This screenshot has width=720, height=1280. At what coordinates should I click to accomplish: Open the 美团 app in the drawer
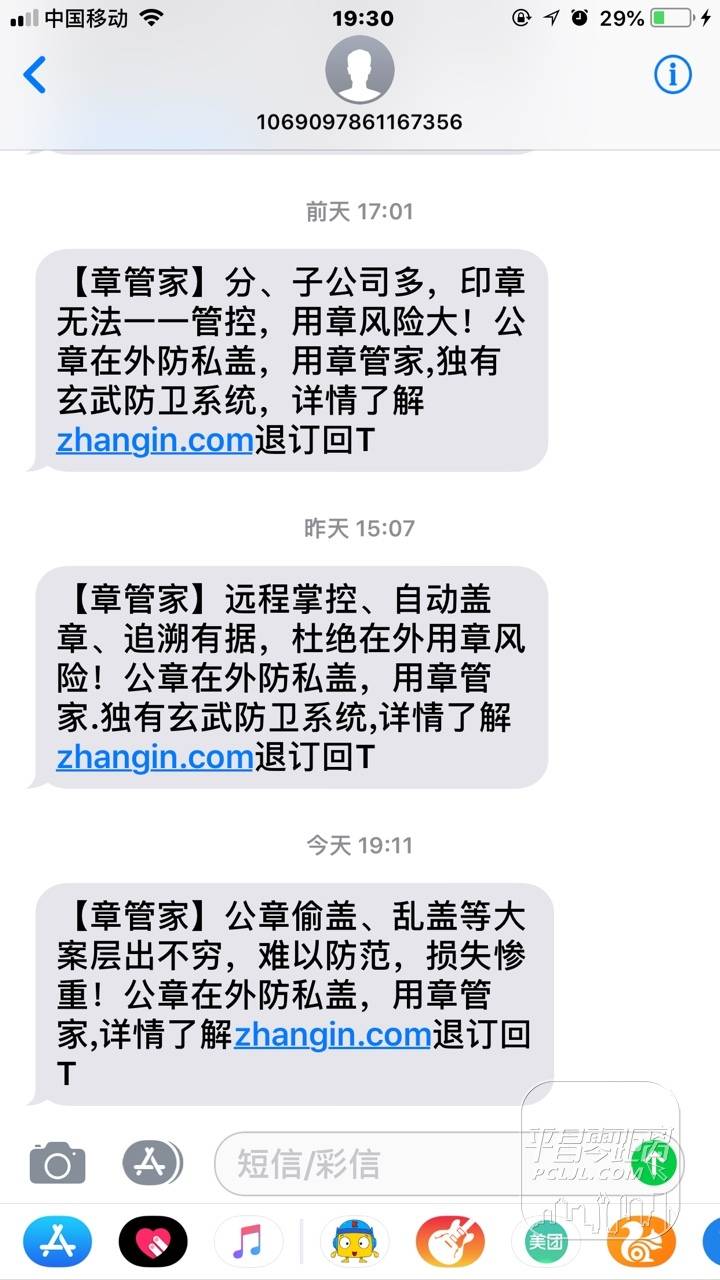pyautogui.click(x=546, y=1242)
